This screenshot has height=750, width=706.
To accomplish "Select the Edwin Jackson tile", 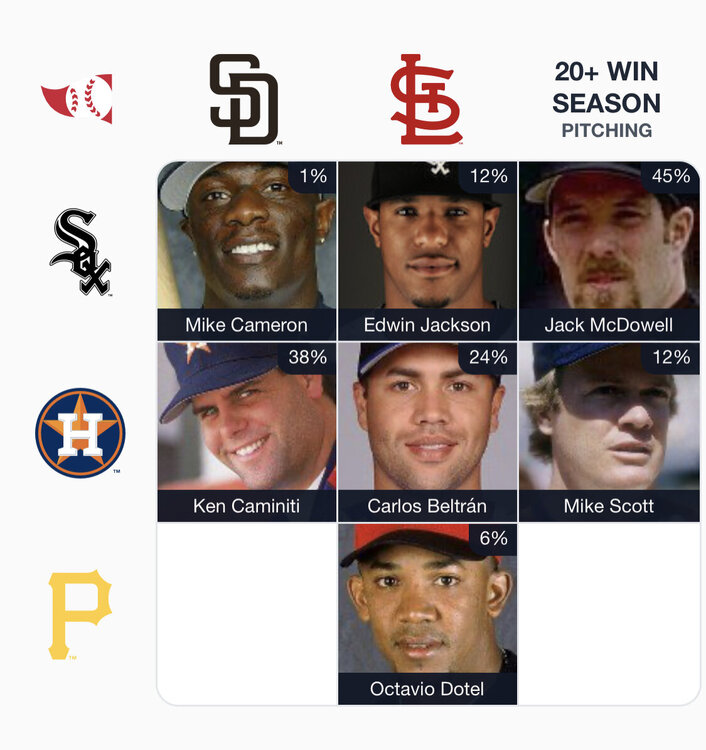I will [427, 250].
